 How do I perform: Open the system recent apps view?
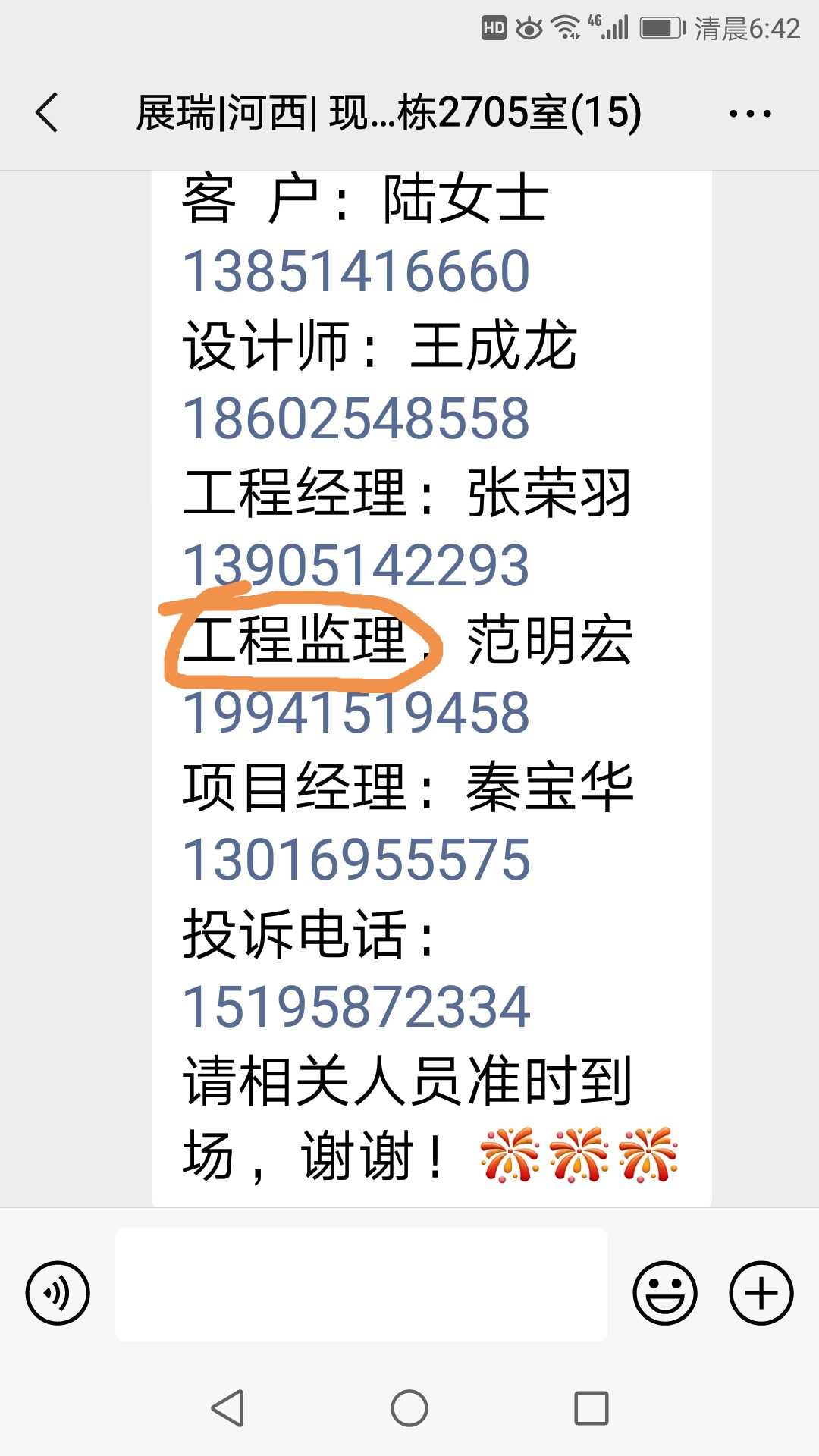(591, 1409)
